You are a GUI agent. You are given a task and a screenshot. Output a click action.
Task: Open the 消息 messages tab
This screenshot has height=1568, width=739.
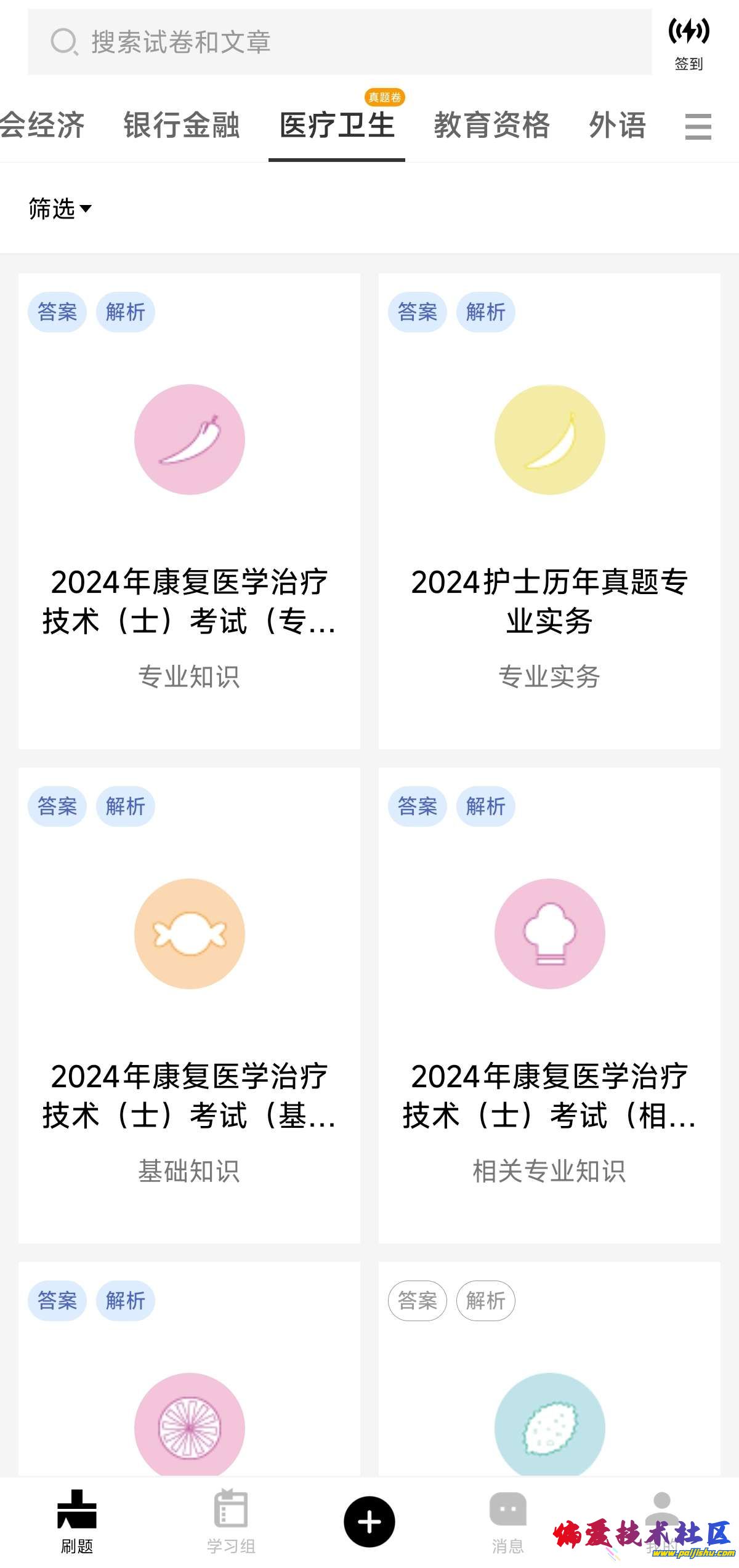click(508, 1521)
